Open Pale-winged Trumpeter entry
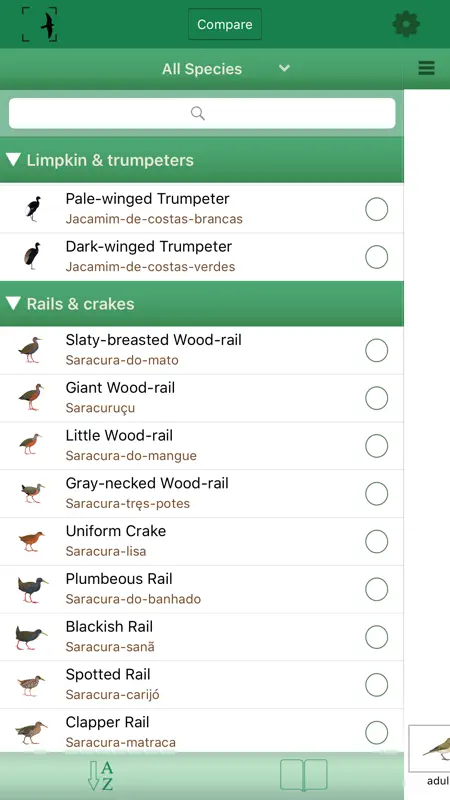Image resolution: width=450 pixels, height=800 pixels. coord(202,209)
